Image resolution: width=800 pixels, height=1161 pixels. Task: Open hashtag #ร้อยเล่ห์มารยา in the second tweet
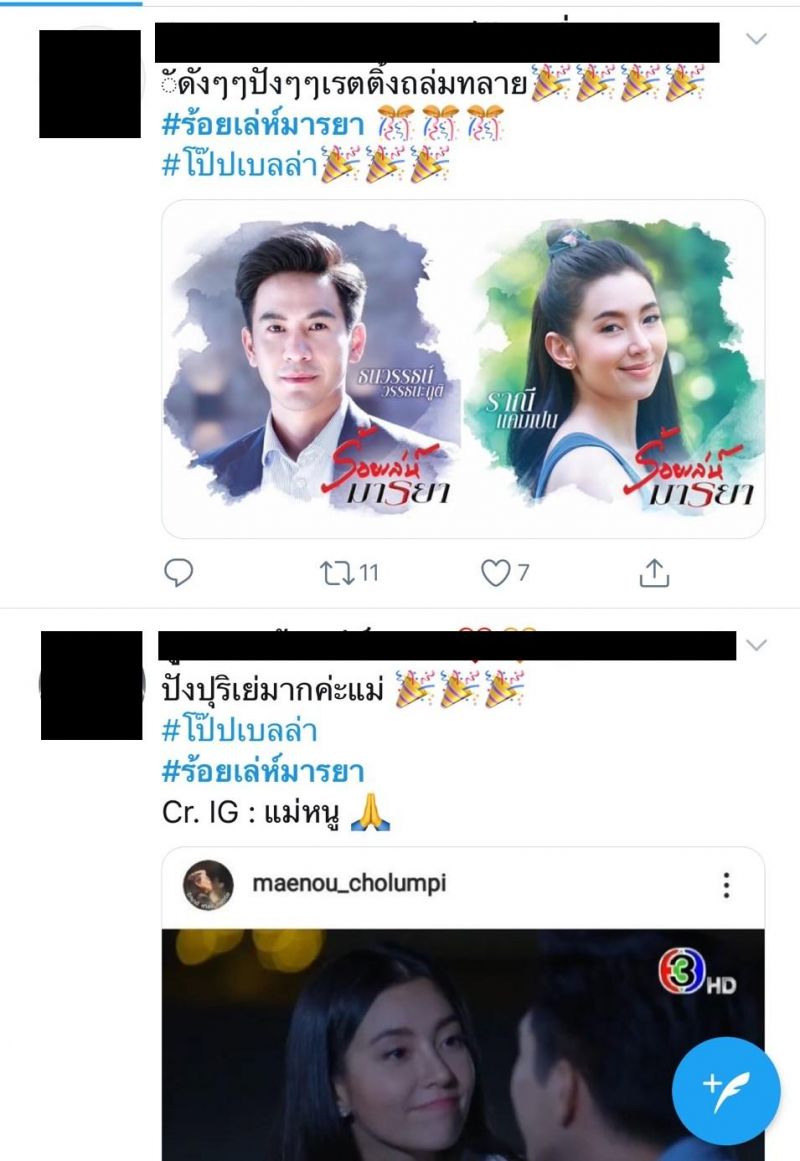[x=264, y=771]
